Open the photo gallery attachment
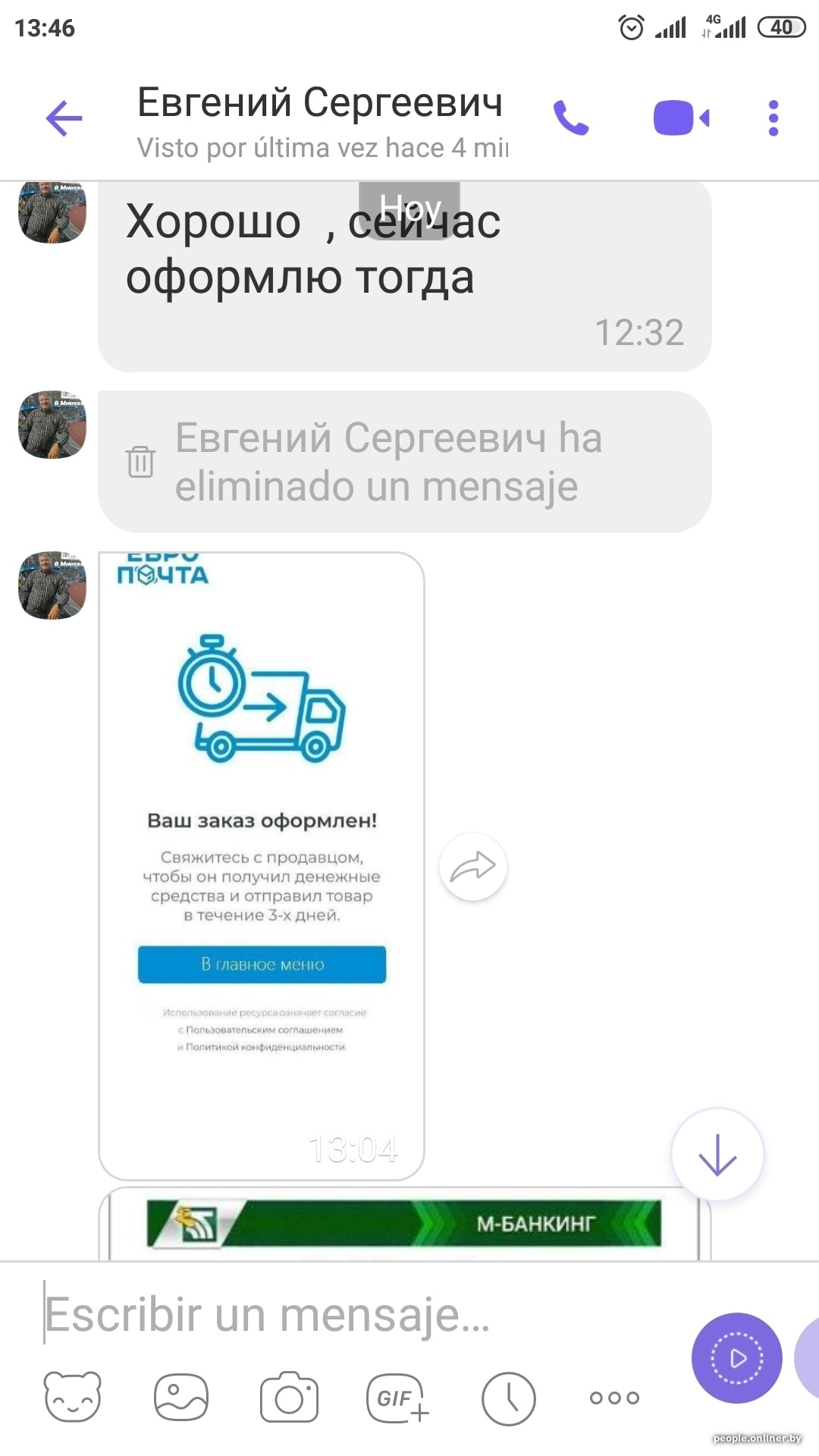This screenshot has height=1456, width=819. coord(180,1397)
